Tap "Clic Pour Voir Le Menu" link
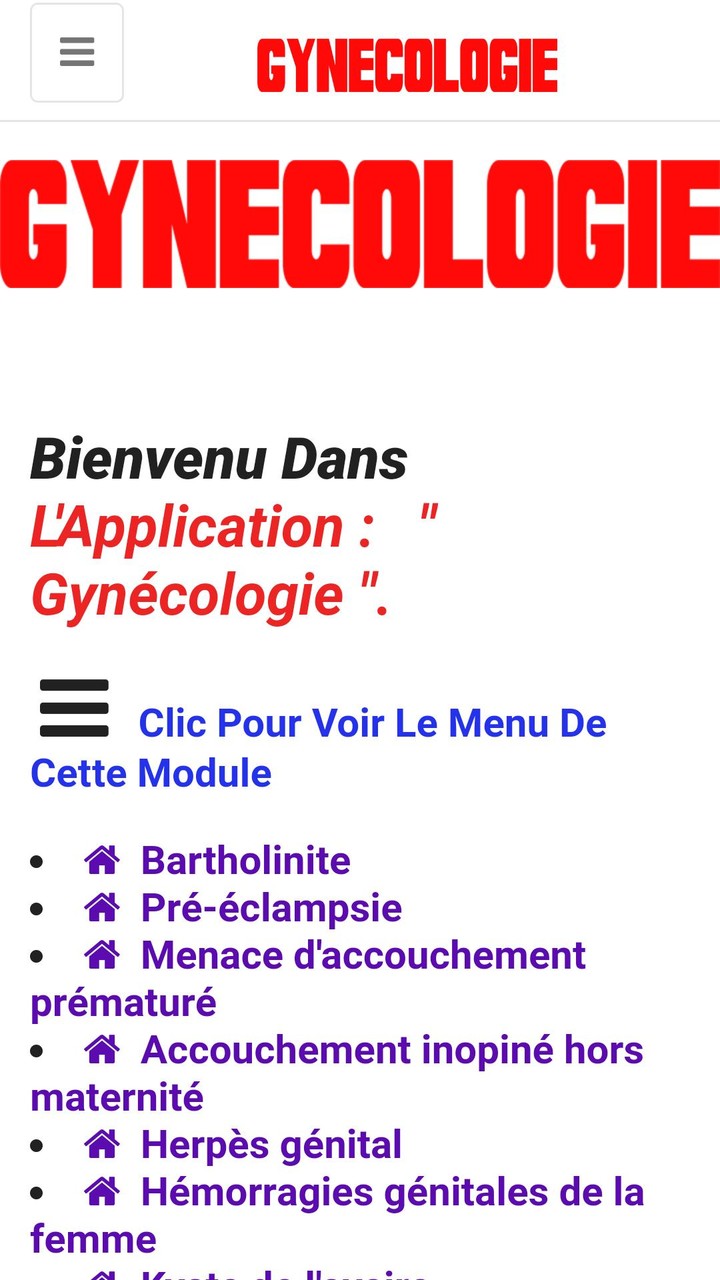This screenshot has width=720, height=1280. pos(371,723)
